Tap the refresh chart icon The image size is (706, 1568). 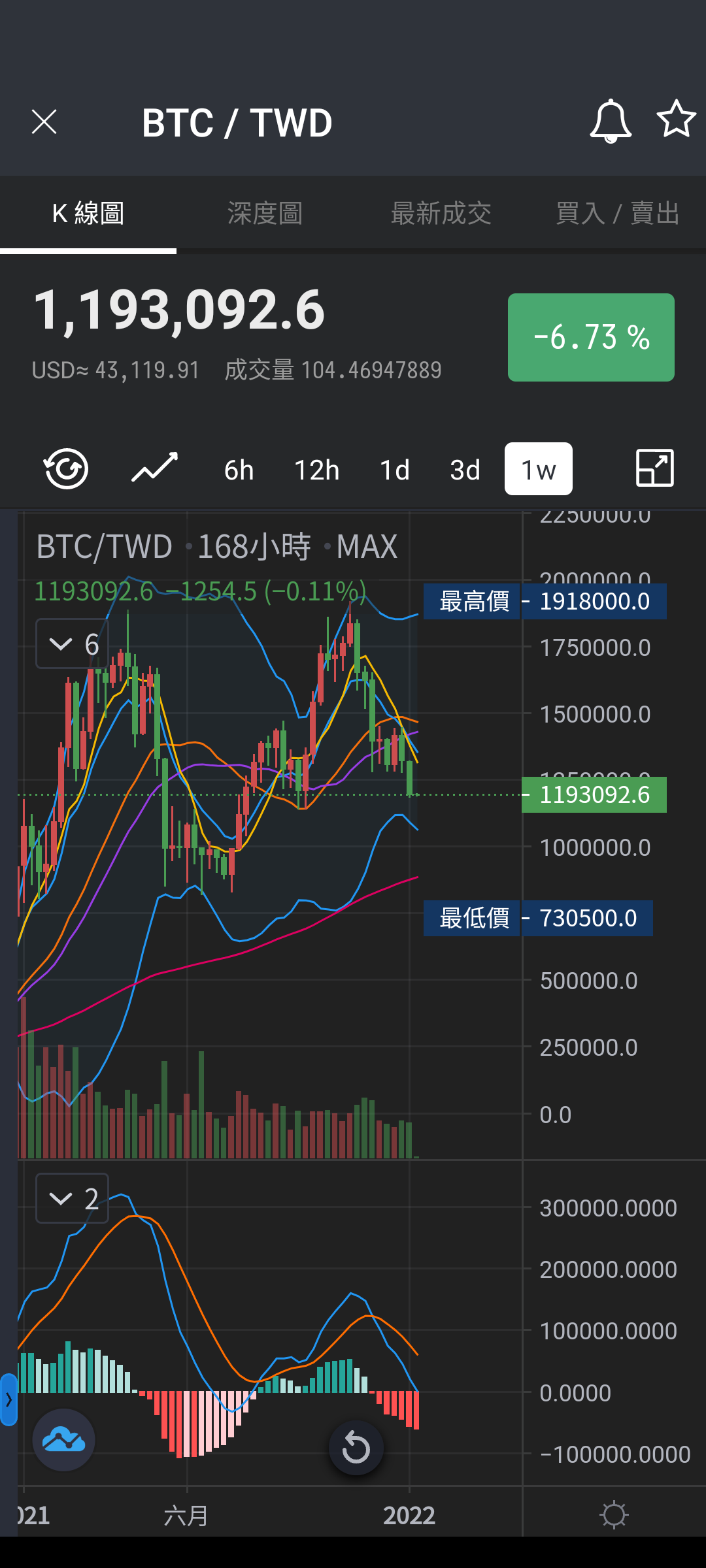point(66,468)
